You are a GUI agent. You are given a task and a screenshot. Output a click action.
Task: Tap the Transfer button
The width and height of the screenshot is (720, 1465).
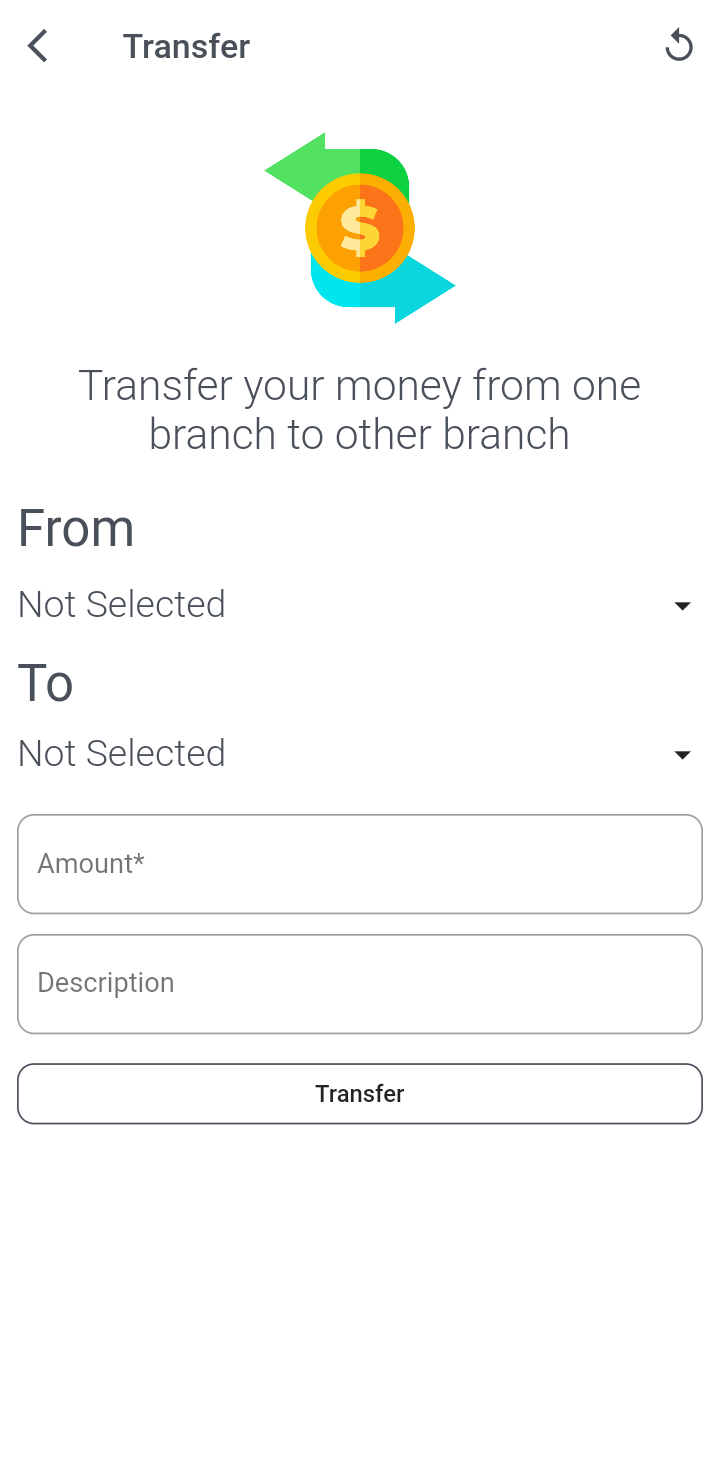pos(360,1094)
